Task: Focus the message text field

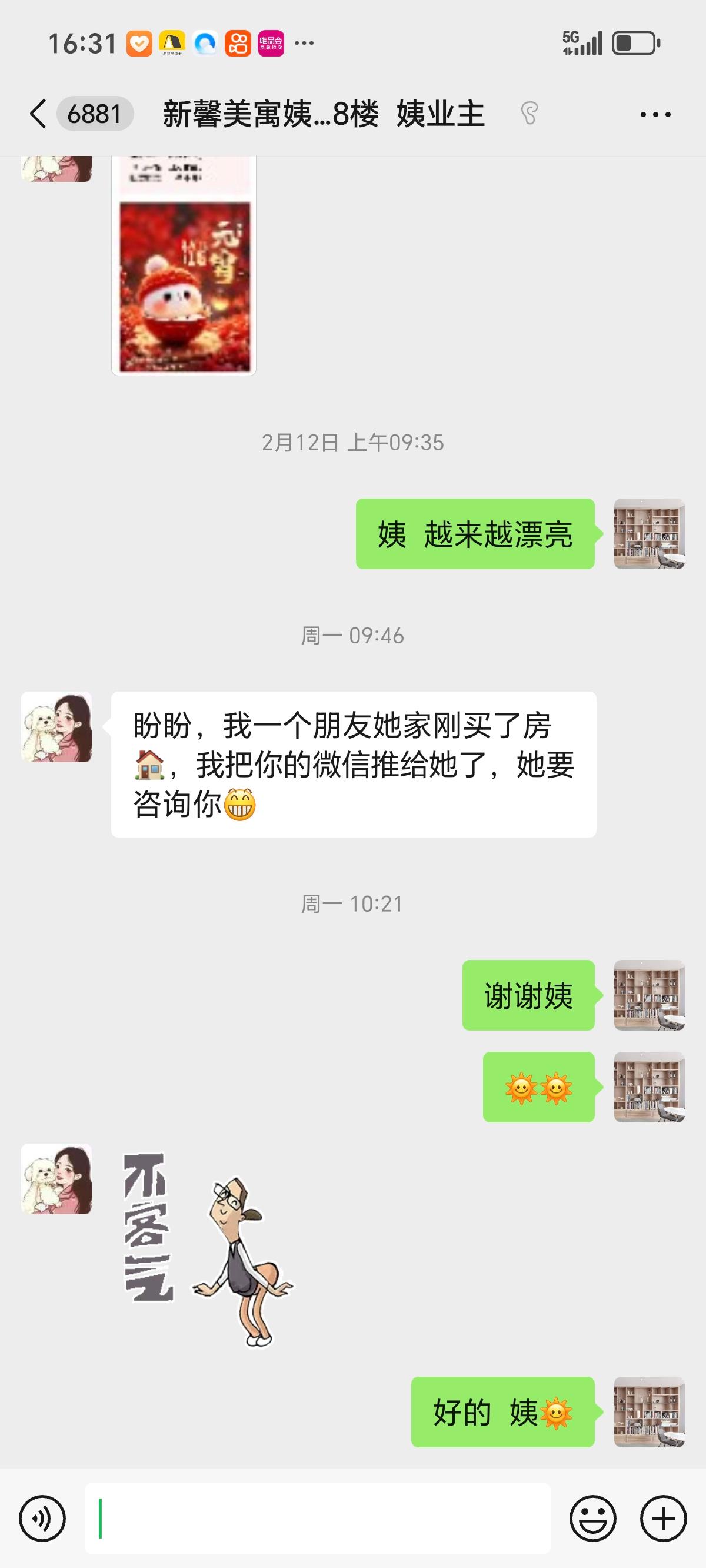Action: pos(317,1519)
